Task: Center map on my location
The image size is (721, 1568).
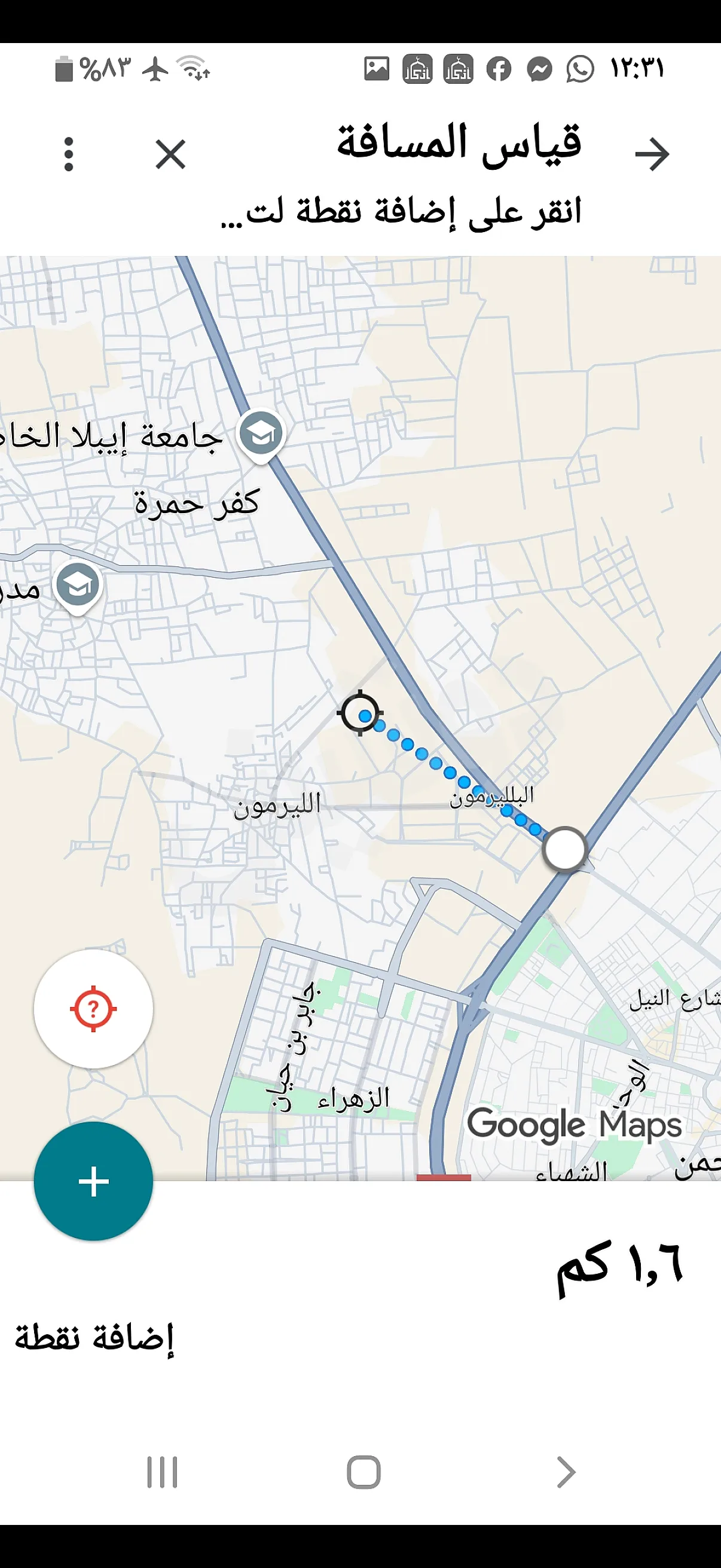Action: coord(93,1009)
